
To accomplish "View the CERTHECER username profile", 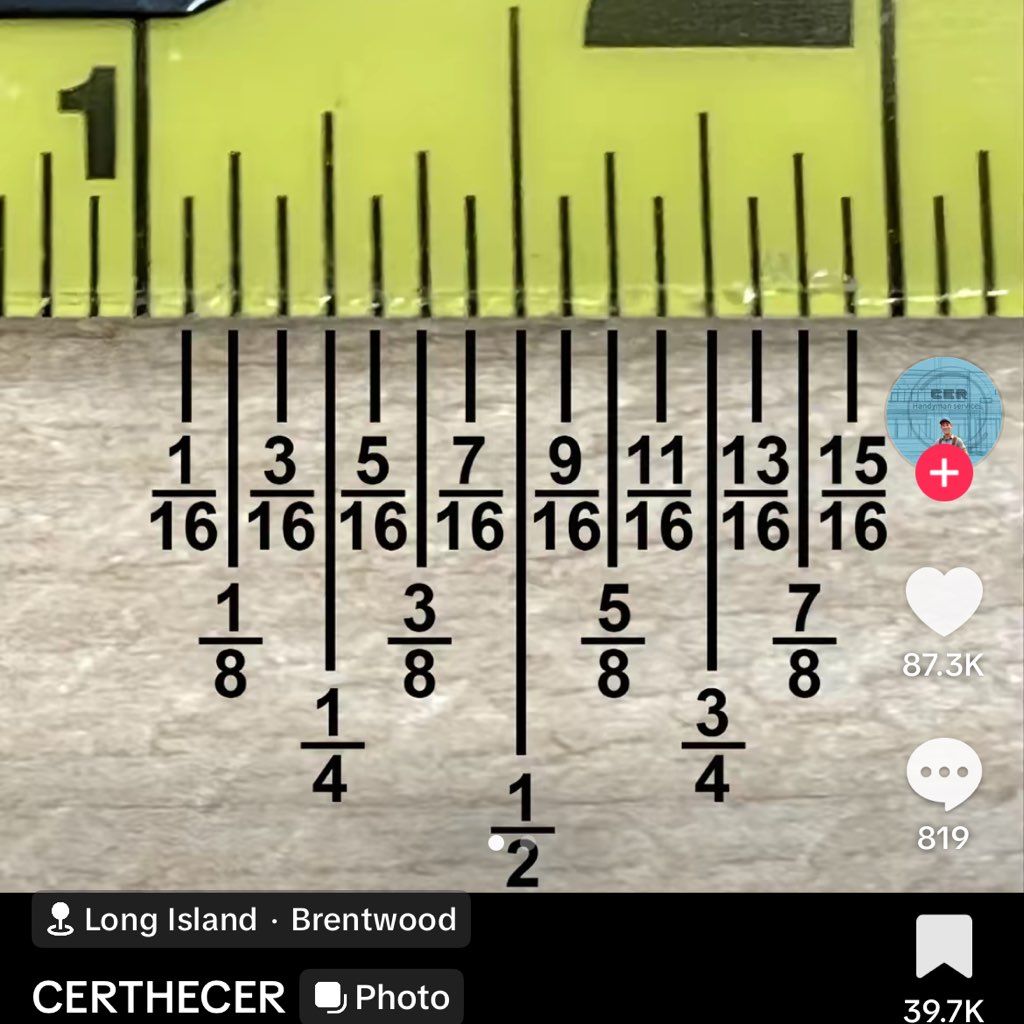I will (159, 997).
